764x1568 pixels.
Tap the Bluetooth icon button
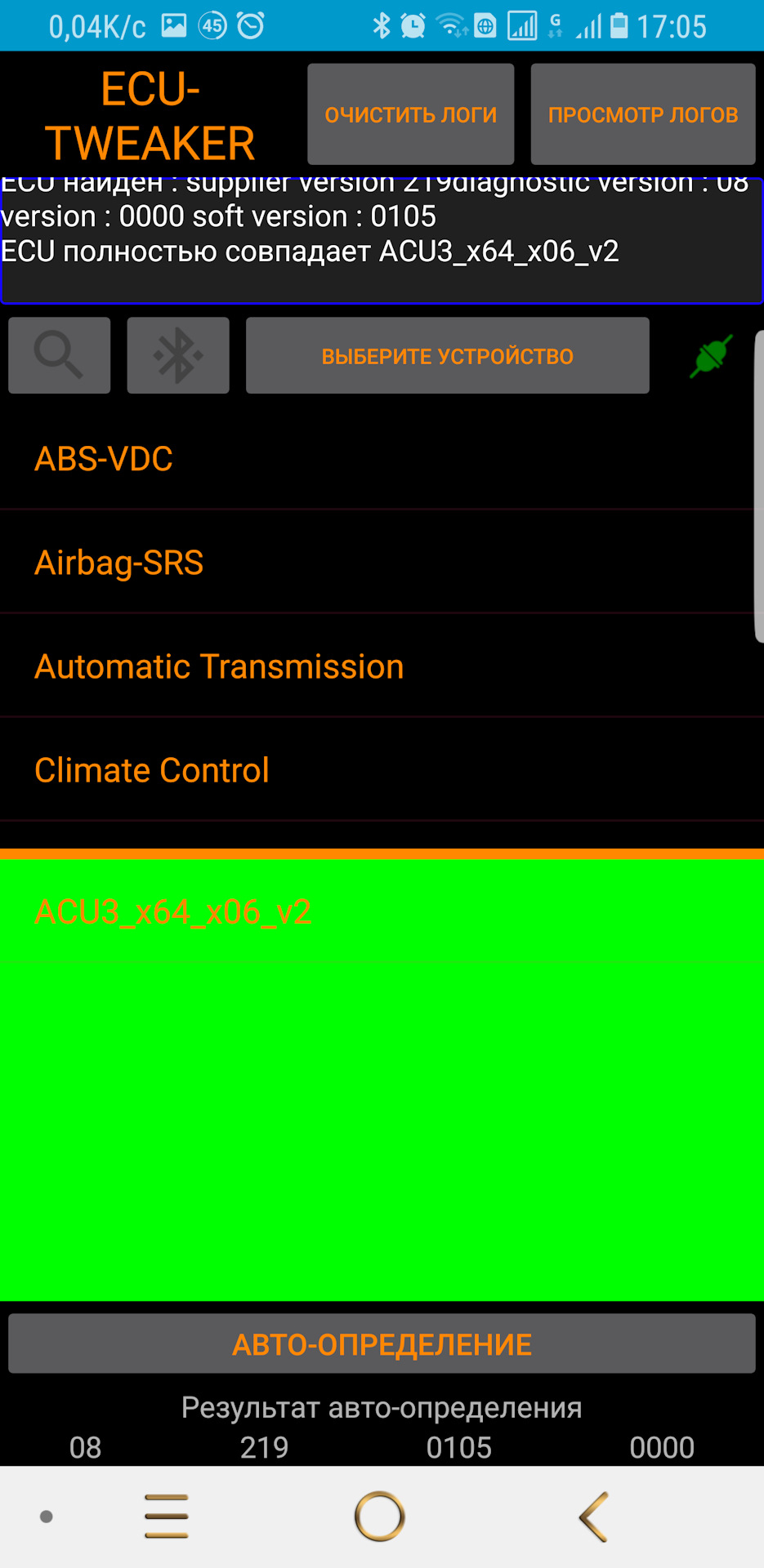point(178,355)
